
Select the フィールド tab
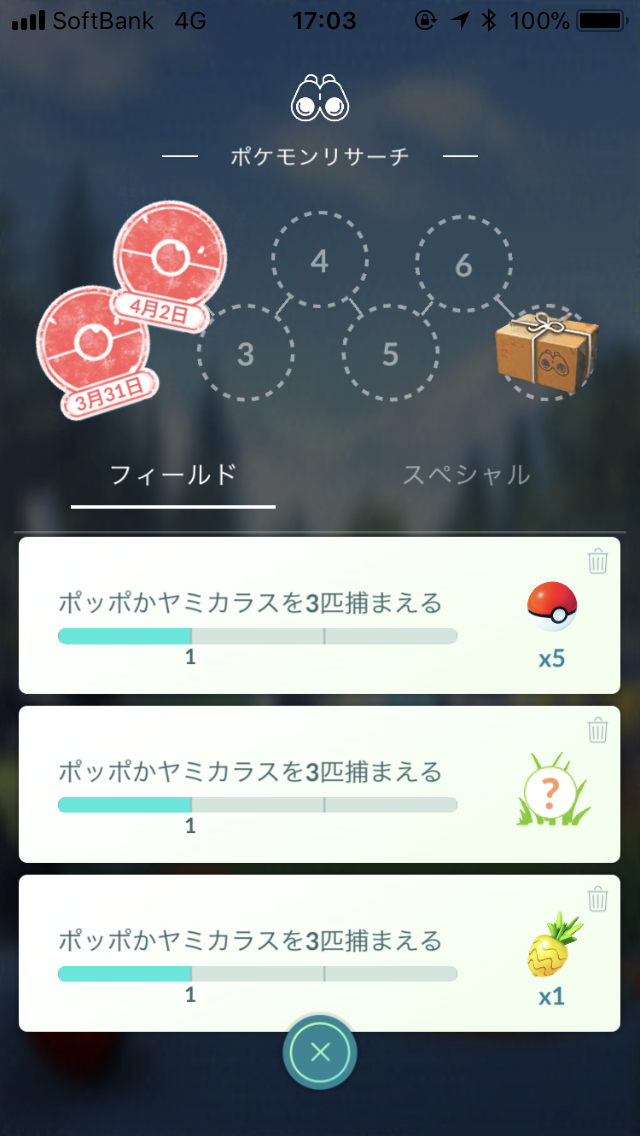(x=173, y=475)
